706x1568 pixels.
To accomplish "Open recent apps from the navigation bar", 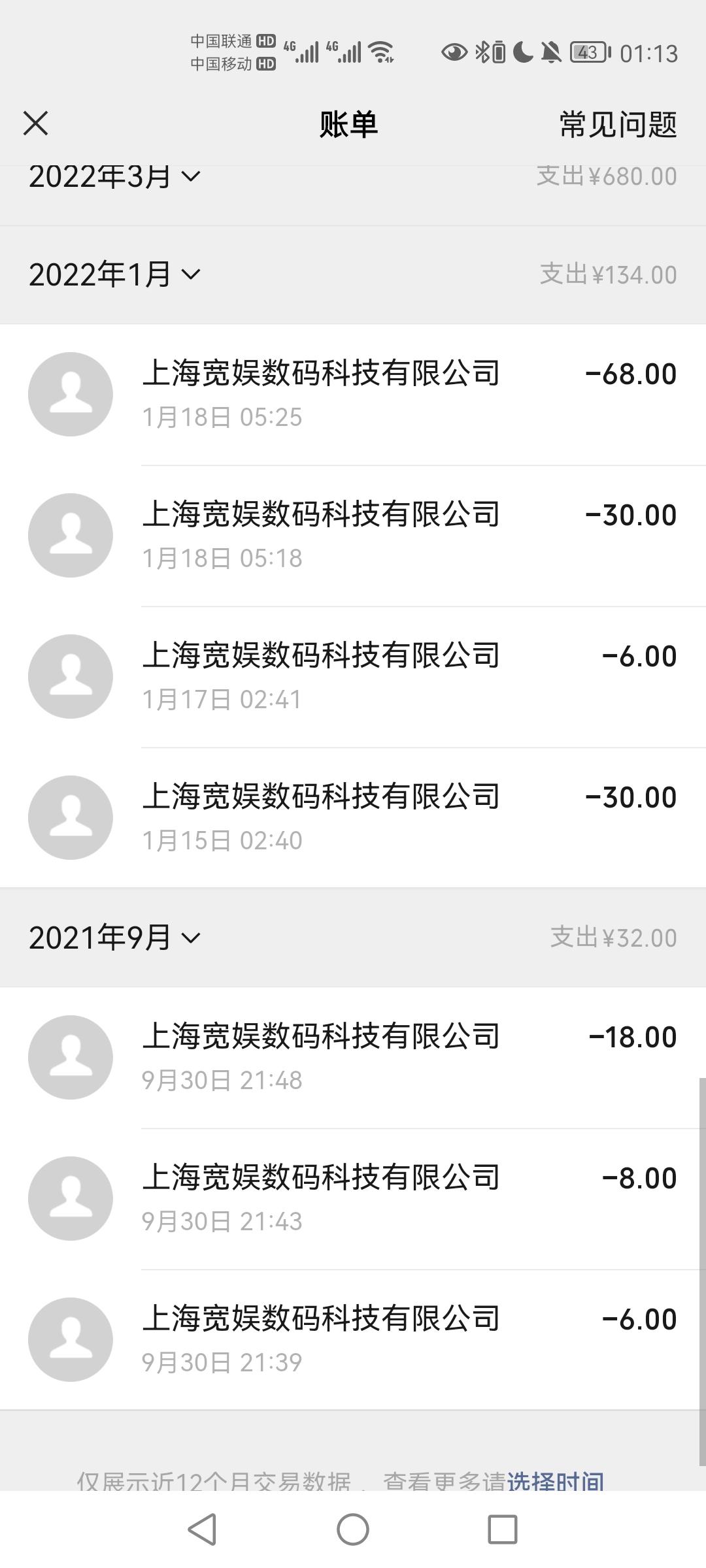I will pyautogui.click(x=502, y=1529).
